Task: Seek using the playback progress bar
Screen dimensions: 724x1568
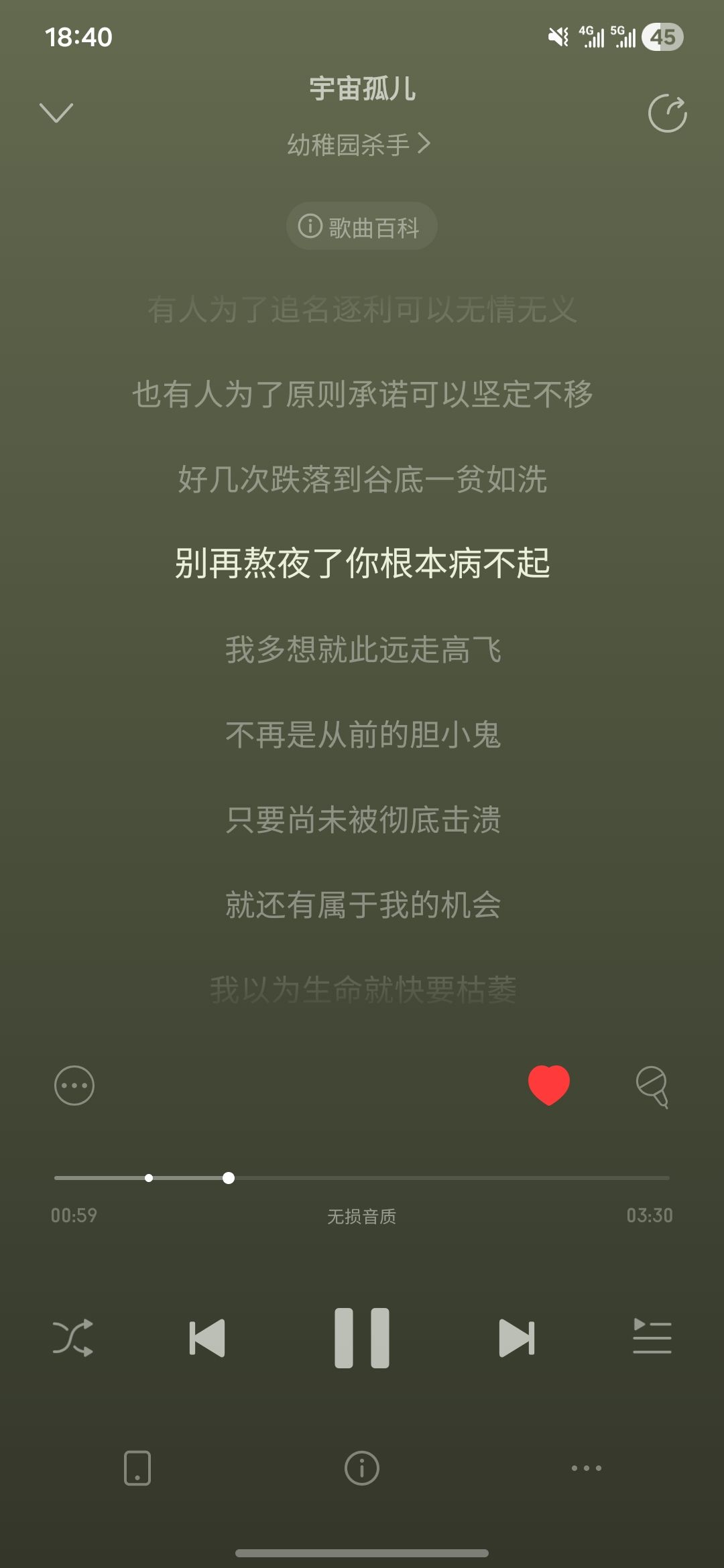Action: point(362,1177)
